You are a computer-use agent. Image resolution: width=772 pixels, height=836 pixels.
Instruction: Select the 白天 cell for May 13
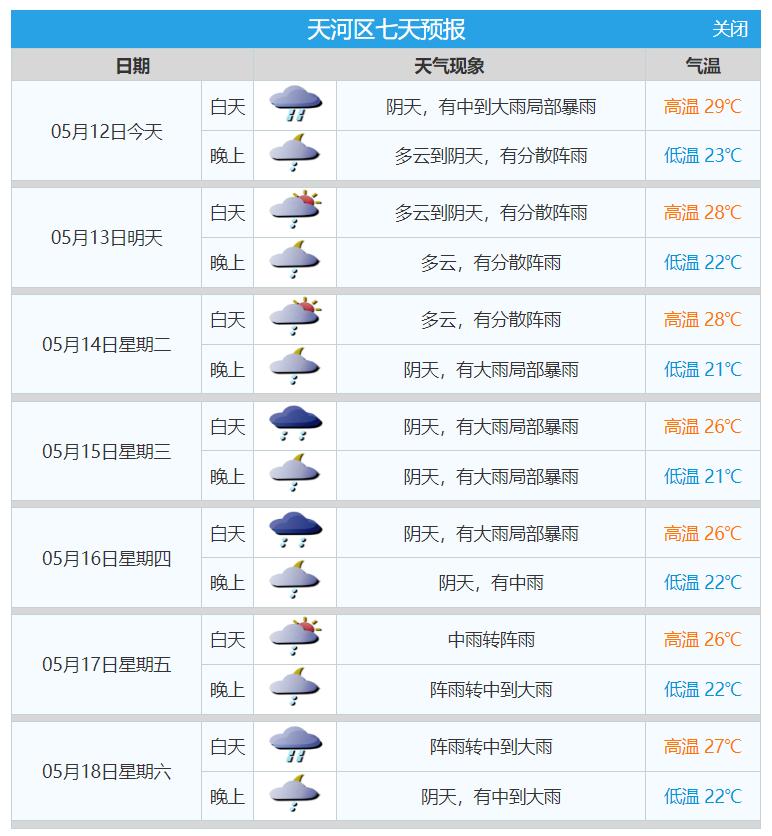(227, 211)
